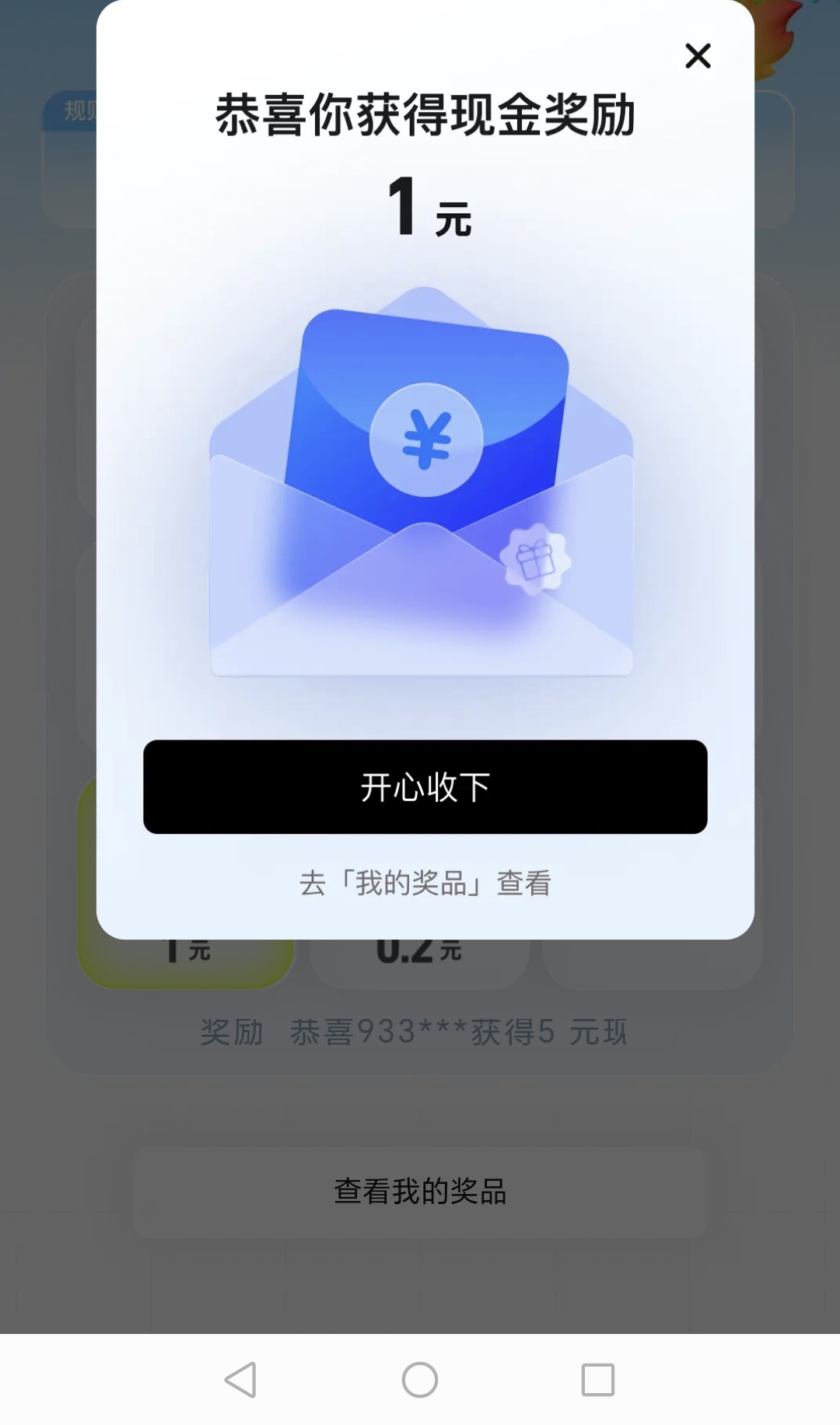Go to the system home screen
The image size is (840, 1425).
click(420, 1380)
